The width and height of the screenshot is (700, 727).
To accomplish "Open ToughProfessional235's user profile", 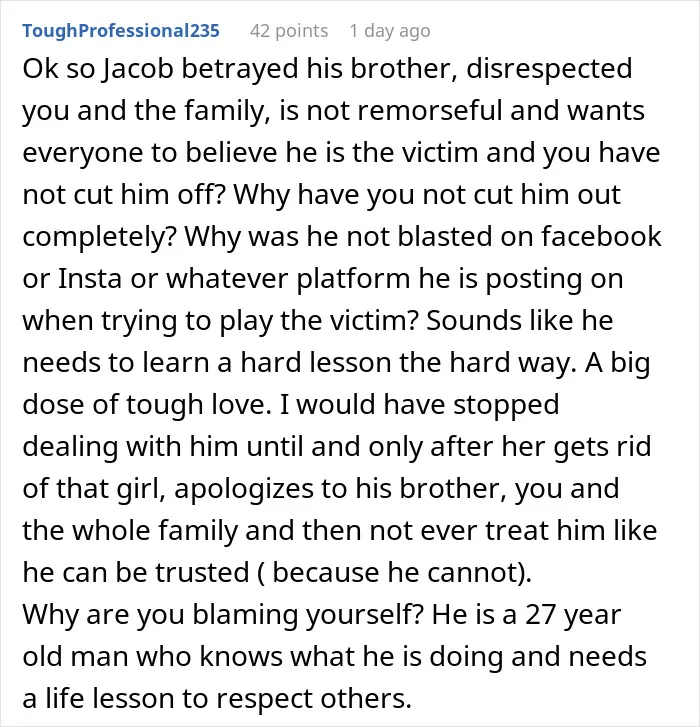I will (121, 31).
